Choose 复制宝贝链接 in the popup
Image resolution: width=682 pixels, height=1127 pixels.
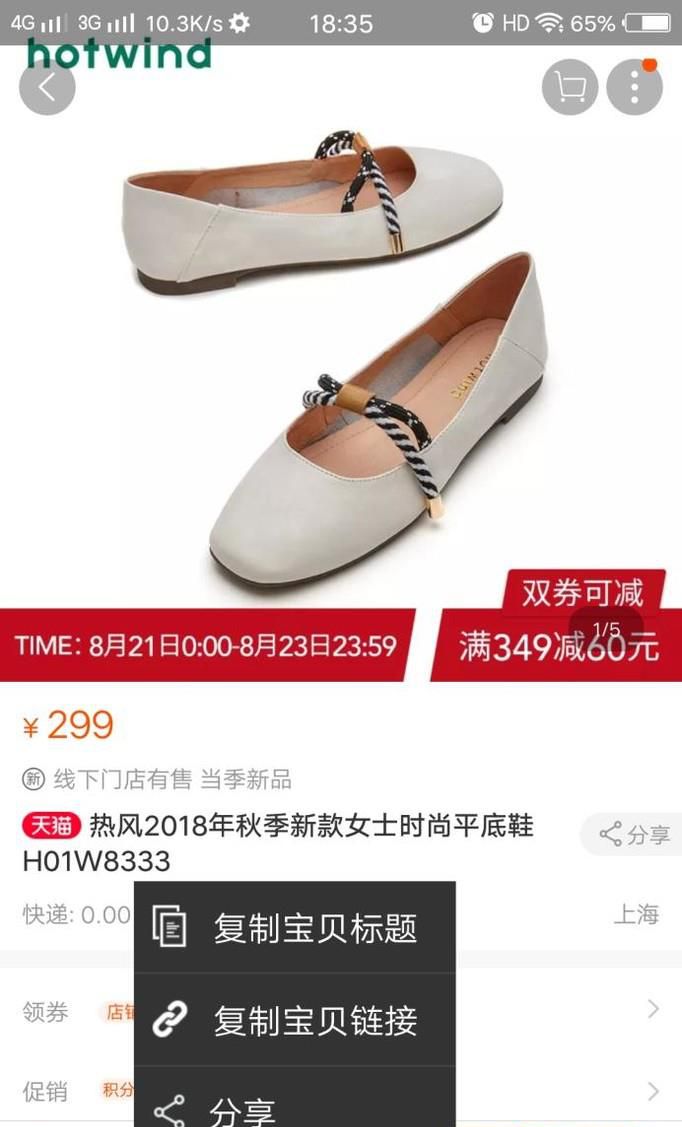click(295, 1020)
